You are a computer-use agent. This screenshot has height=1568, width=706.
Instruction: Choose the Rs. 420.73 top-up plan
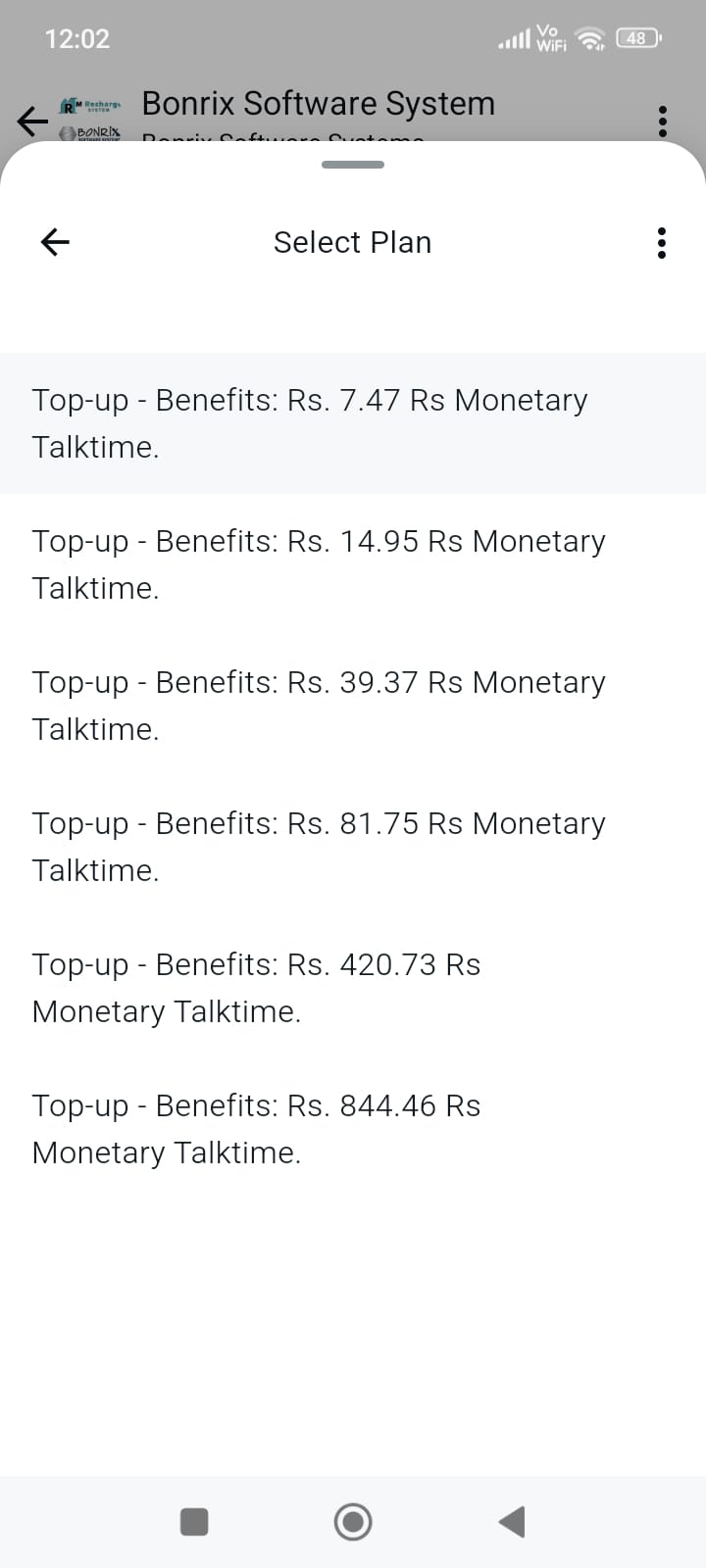(353, 988)
